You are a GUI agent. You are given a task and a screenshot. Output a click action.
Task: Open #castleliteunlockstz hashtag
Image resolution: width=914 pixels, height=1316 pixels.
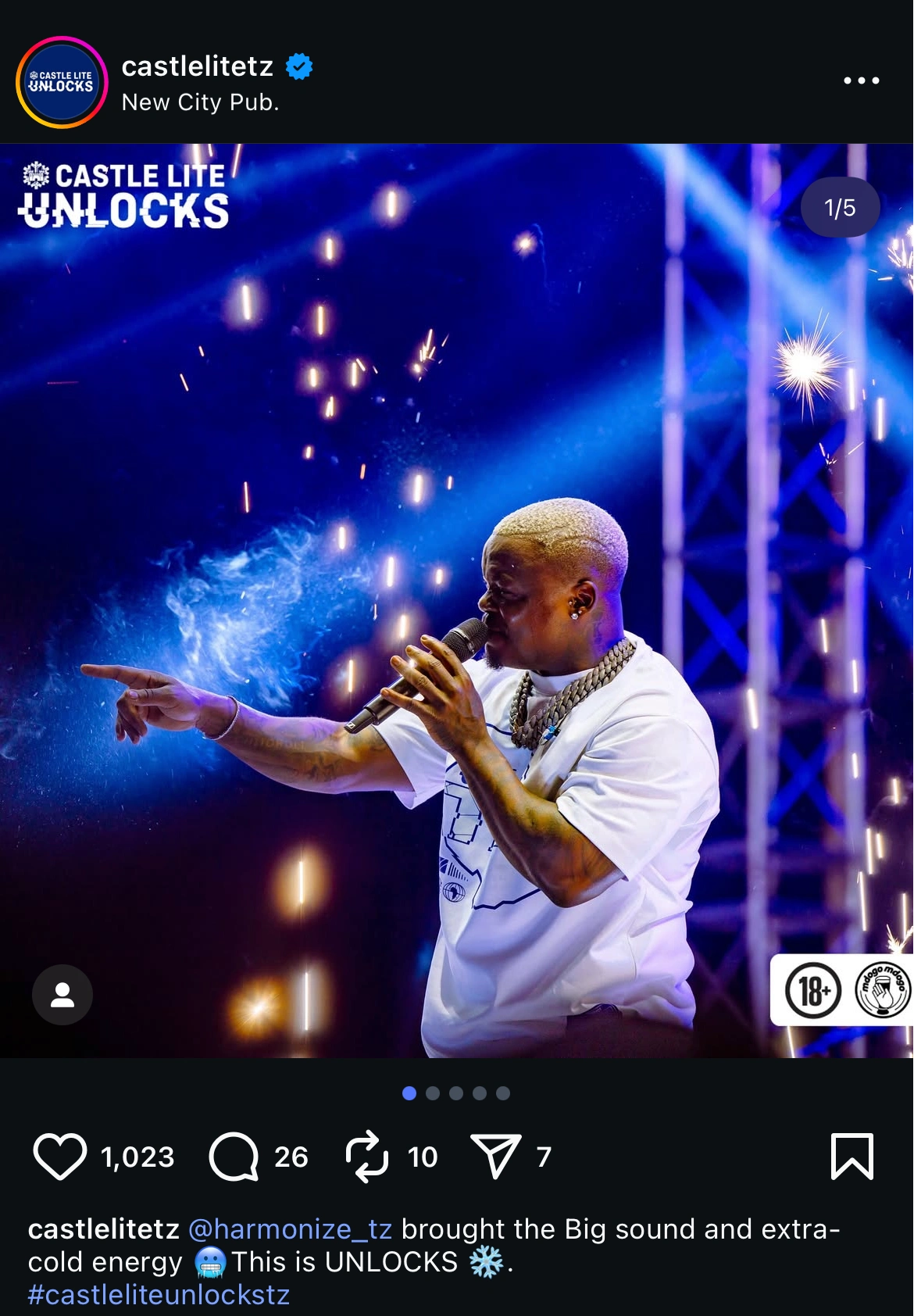(x=159, y=1295)
